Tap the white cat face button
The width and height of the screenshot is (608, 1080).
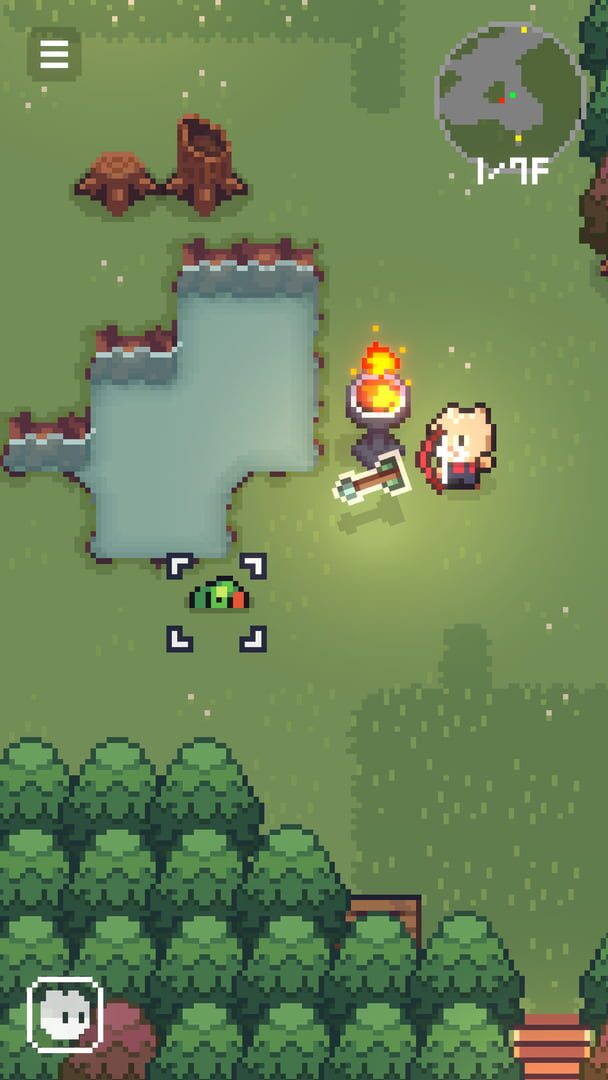click(65, 1015)
